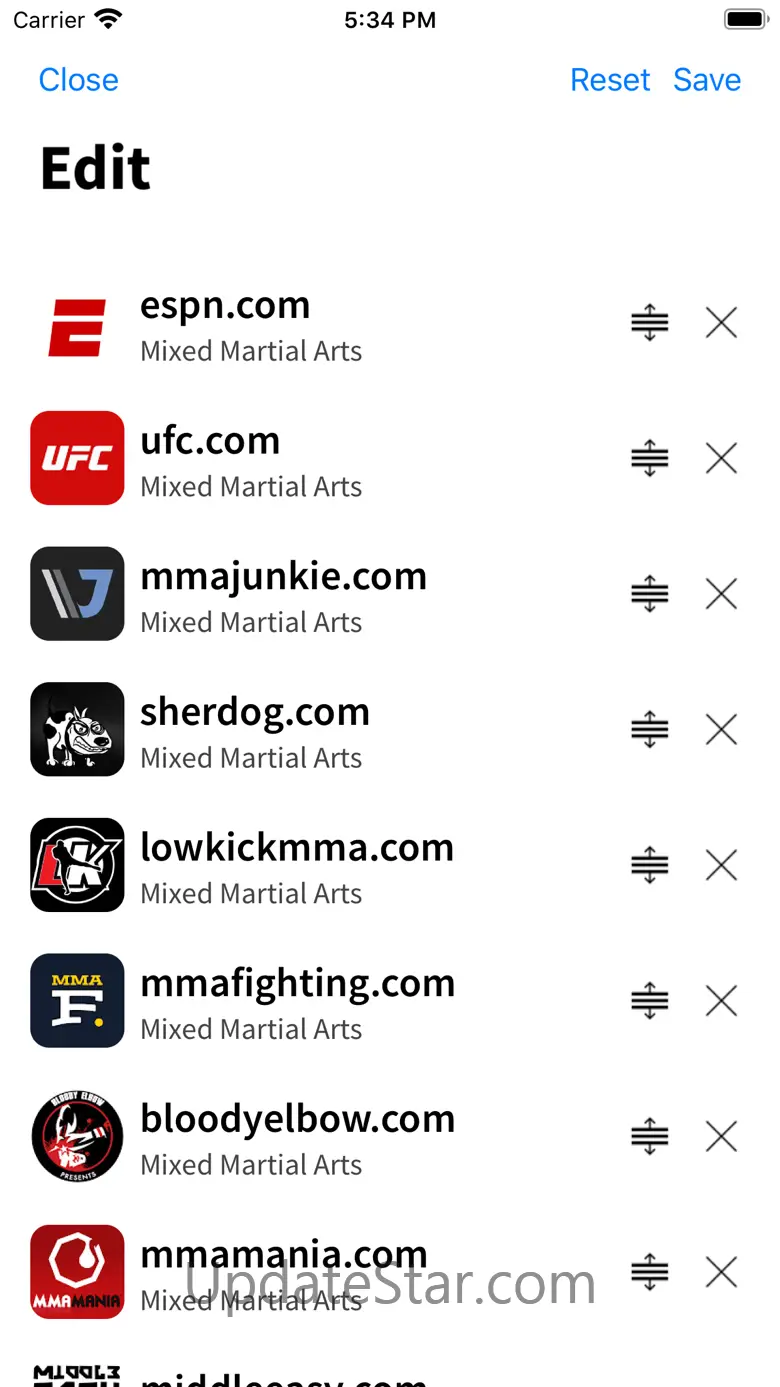This screenshot has width=780, height=1387.
Task: Delete mmamania.com from the list
Action: (x=721, y=1272)
